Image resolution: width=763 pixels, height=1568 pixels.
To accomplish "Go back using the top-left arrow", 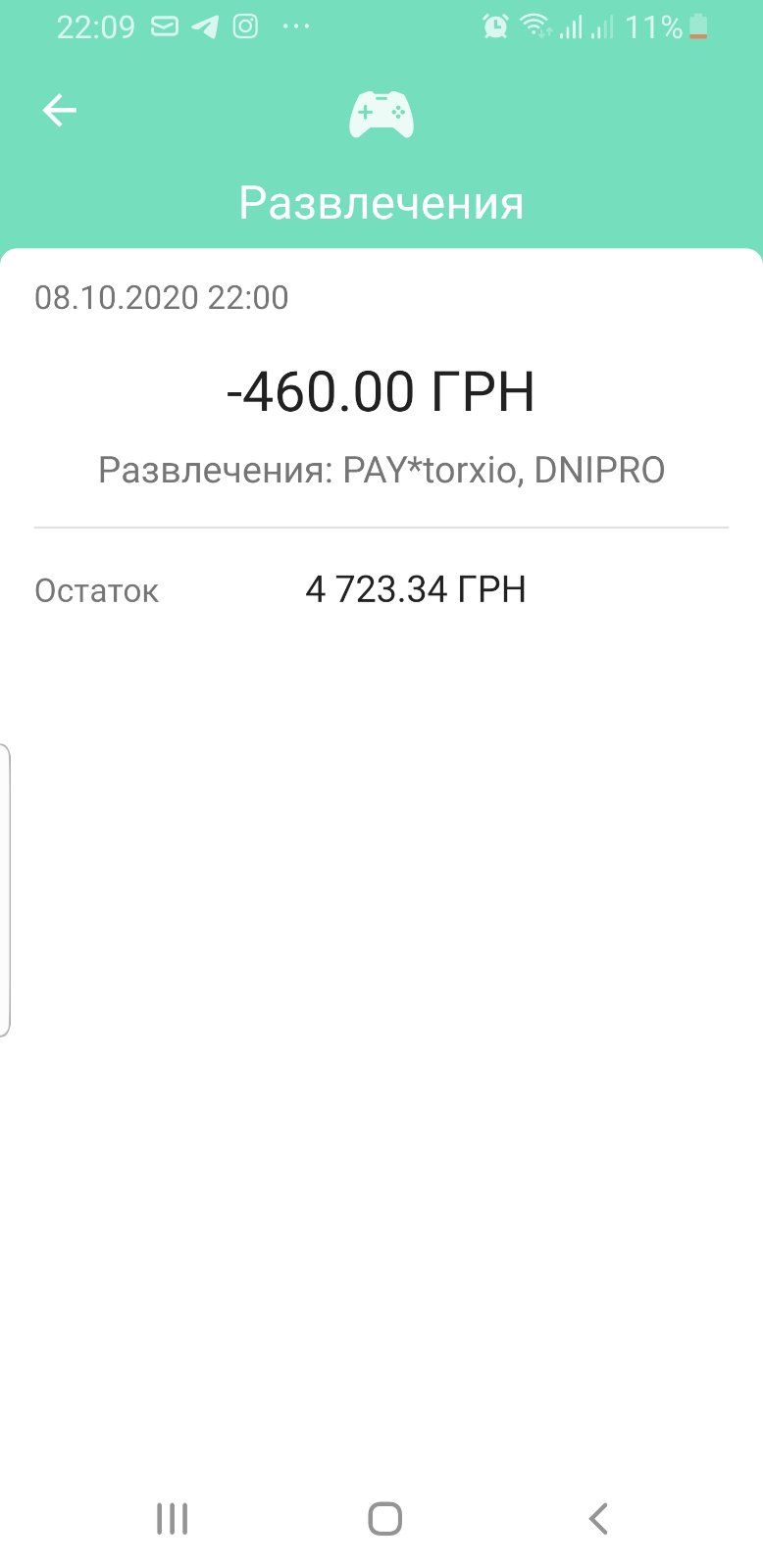I will point(59,111).
